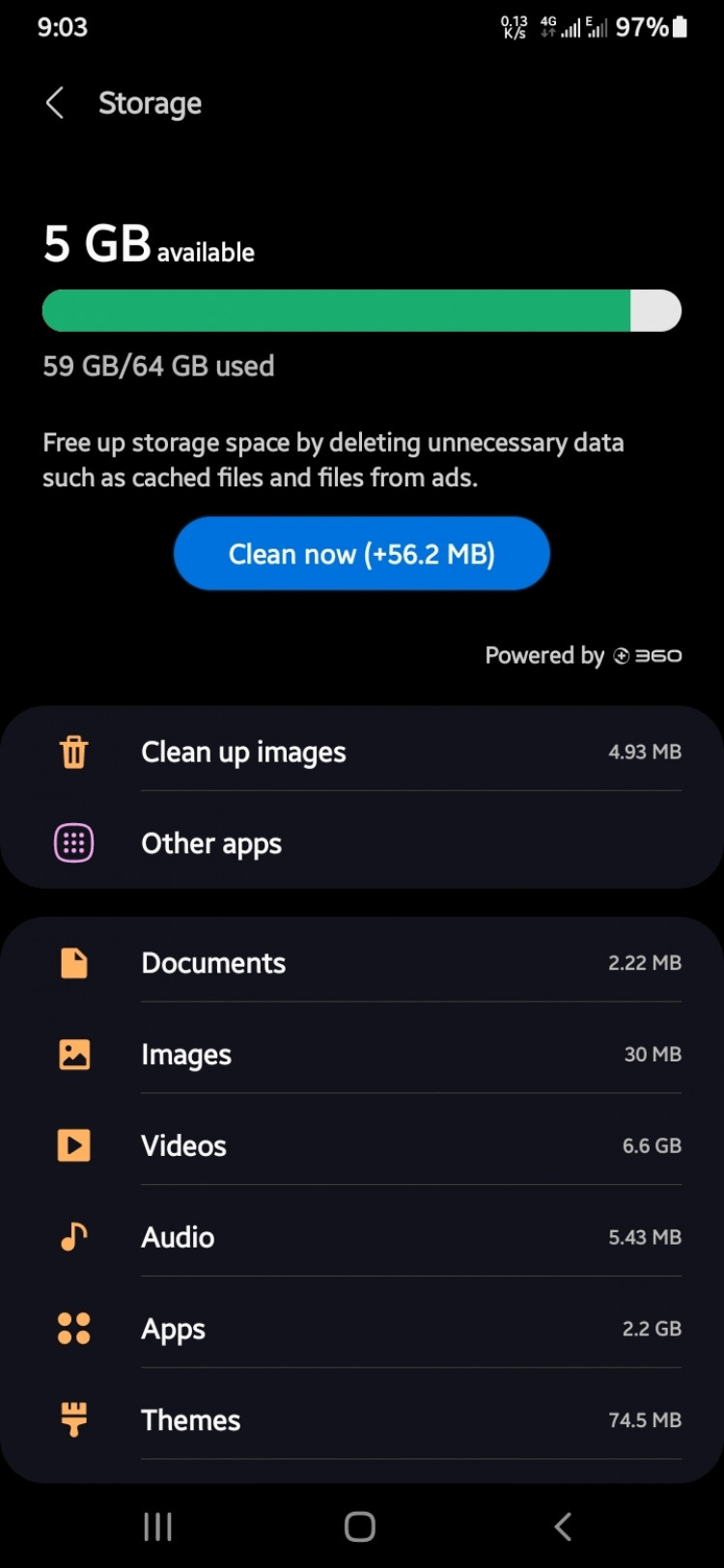Open Apps storage usage
Screen dimensions: 724x1568
[362, 1329]
